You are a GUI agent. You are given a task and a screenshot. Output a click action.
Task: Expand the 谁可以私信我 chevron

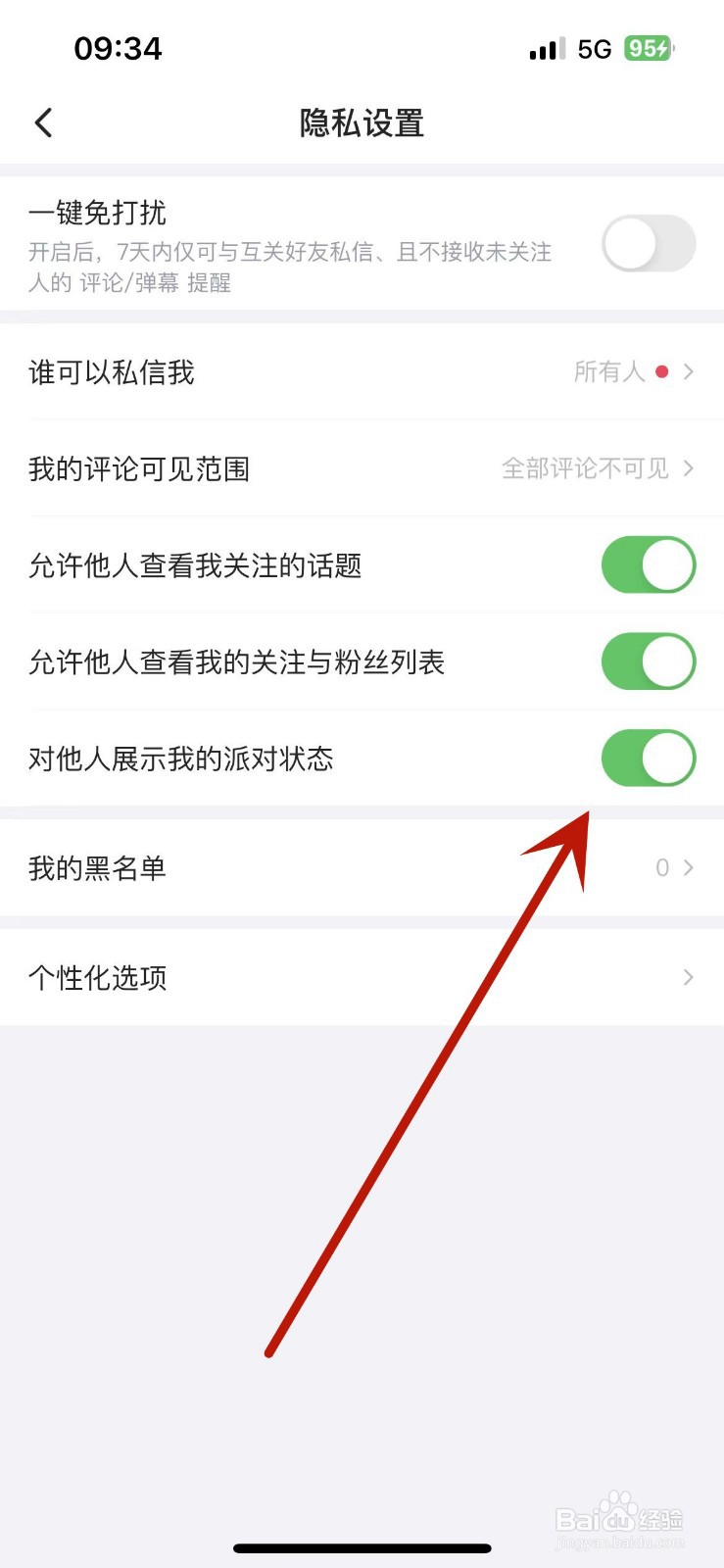click(688, 371)
